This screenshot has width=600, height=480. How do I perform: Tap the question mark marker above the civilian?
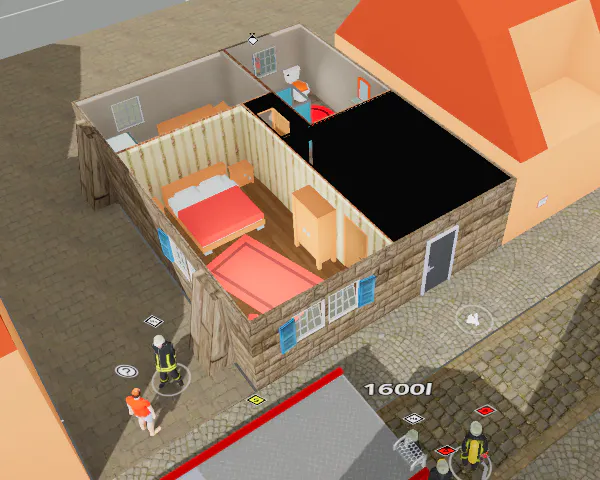[126, 371]
